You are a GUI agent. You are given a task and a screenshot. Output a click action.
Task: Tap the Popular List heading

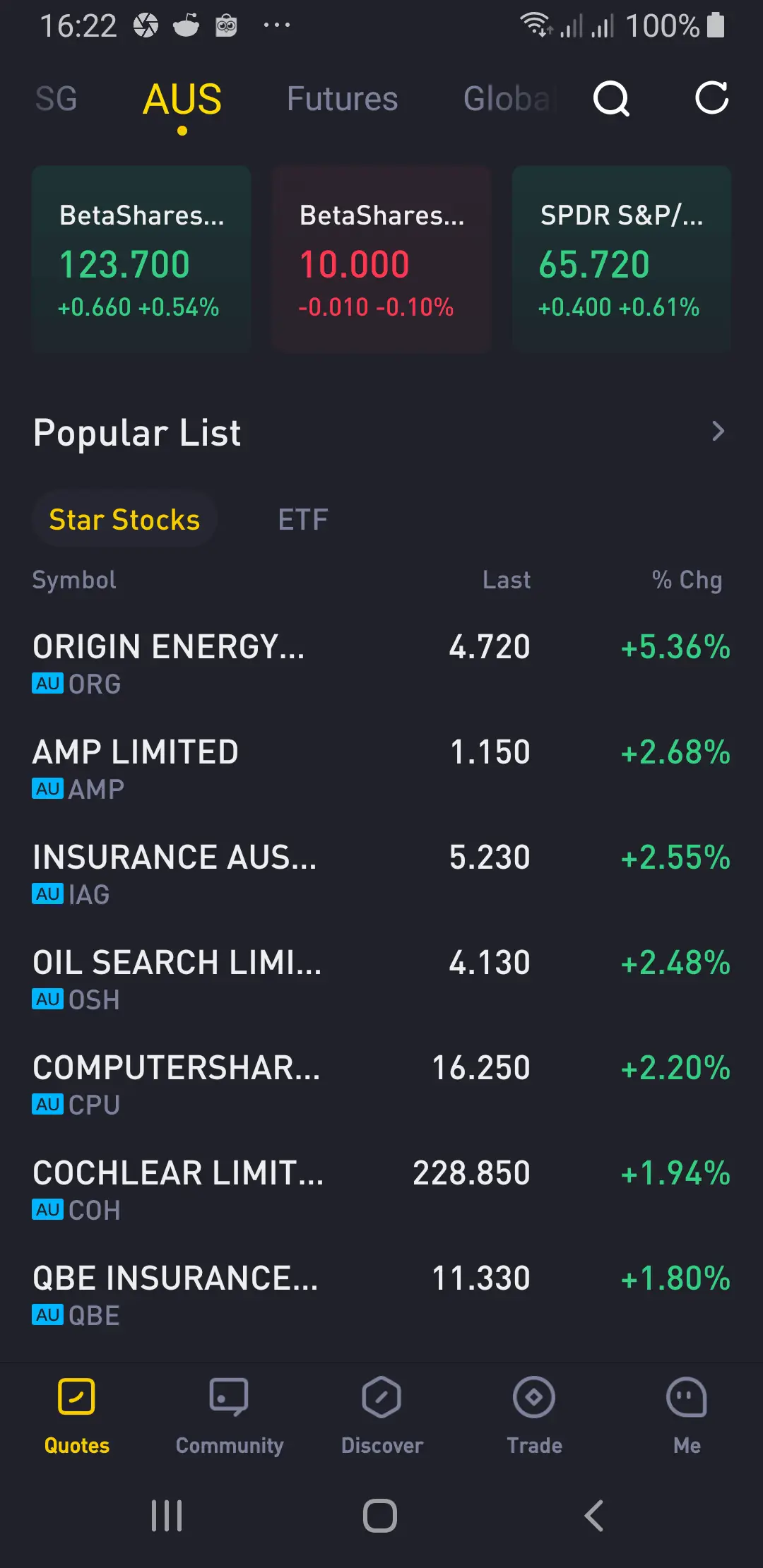coord(138,432)
